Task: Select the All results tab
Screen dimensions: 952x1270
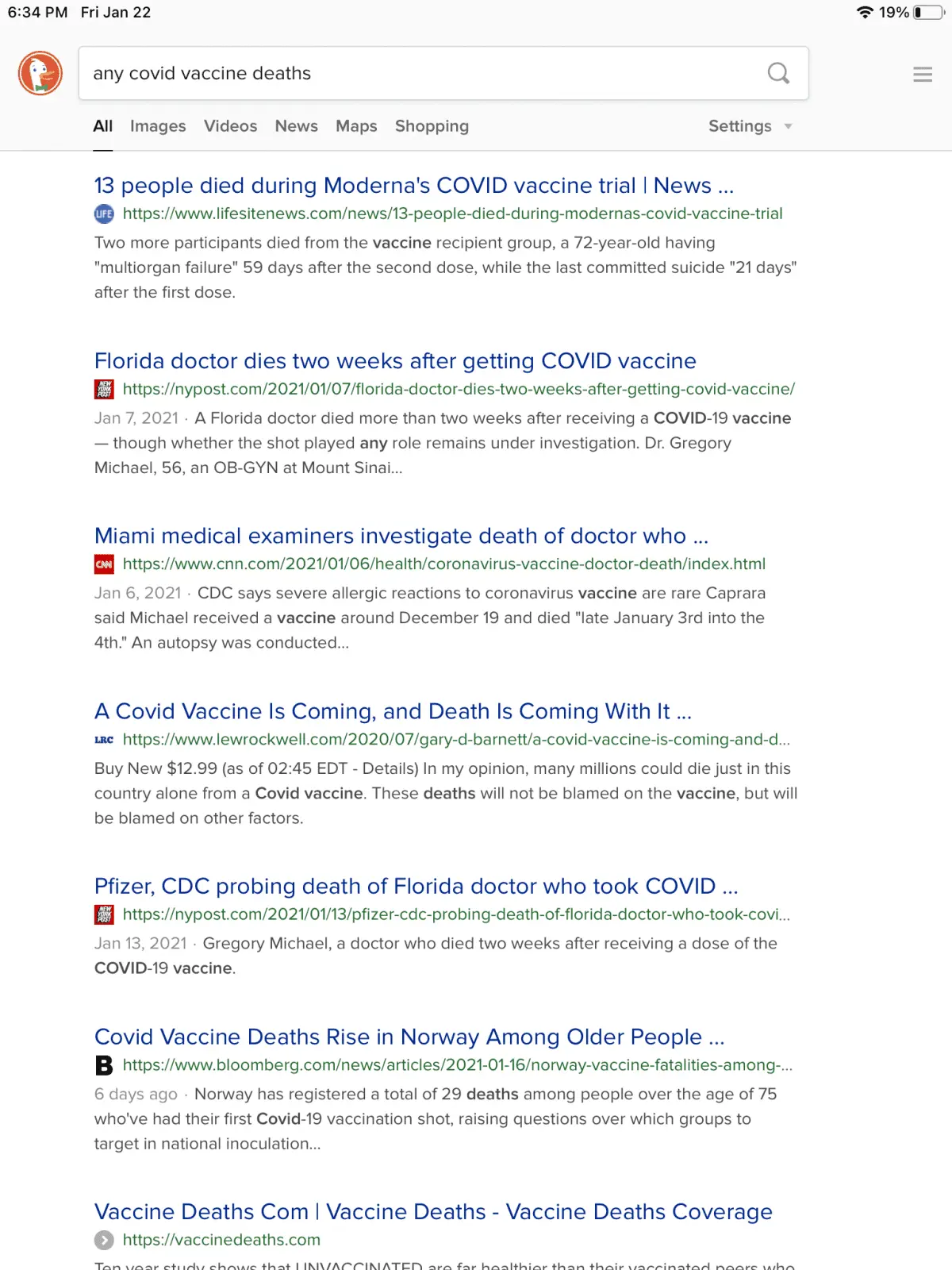Action: click(102, 126)
